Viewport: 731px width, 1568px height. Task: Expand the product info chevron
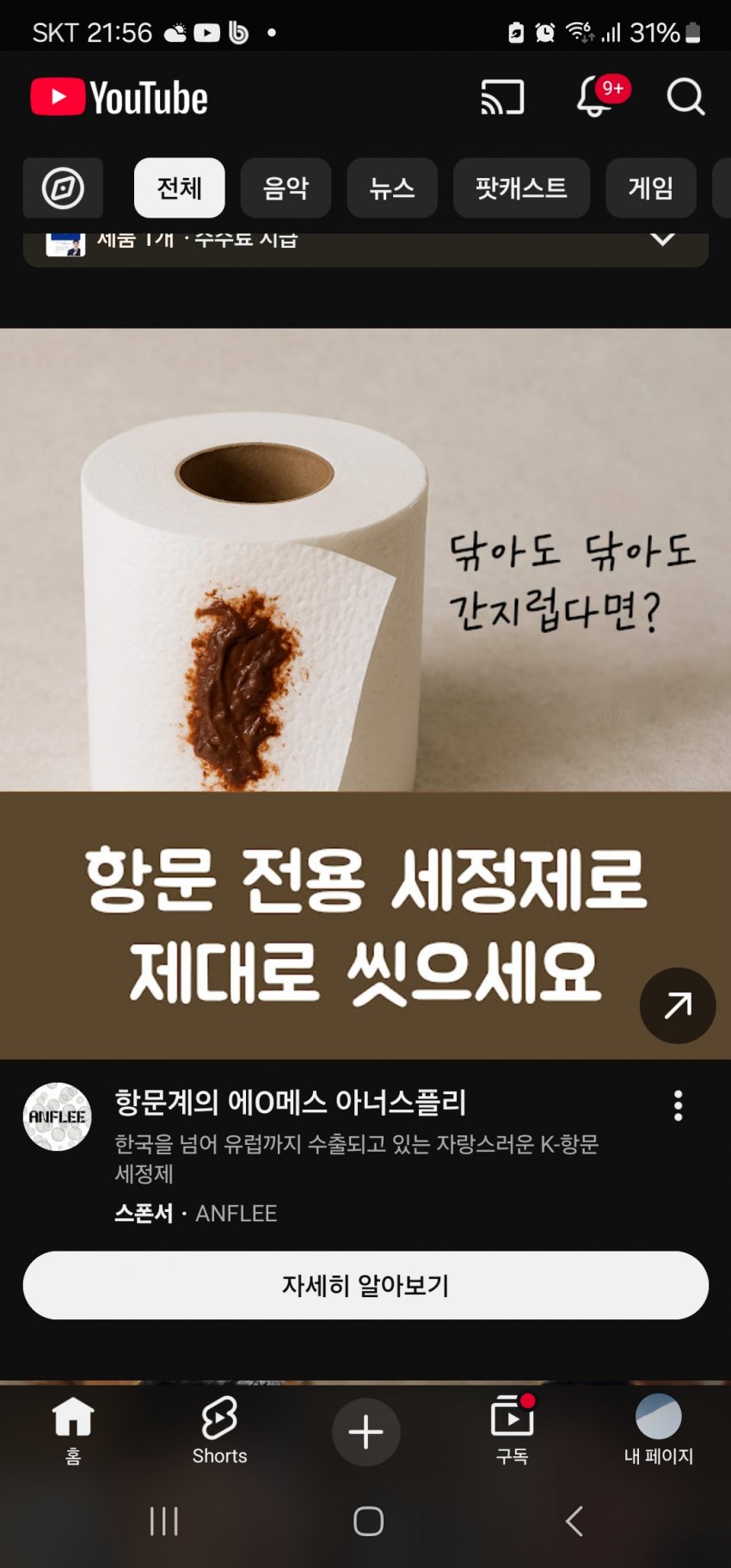point(662,240)
